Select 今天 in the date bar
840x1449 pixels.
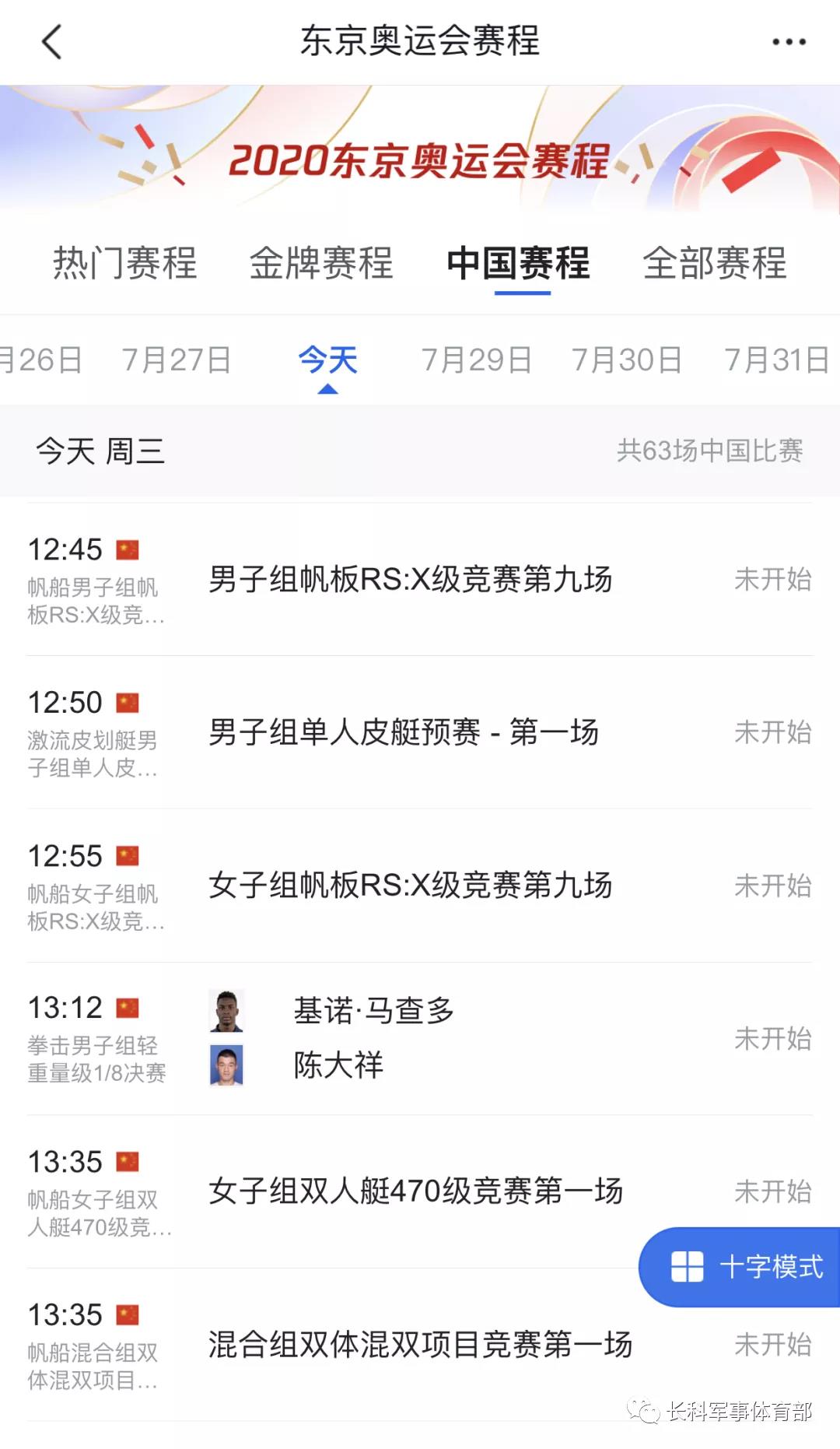click(x=327, y=360)
